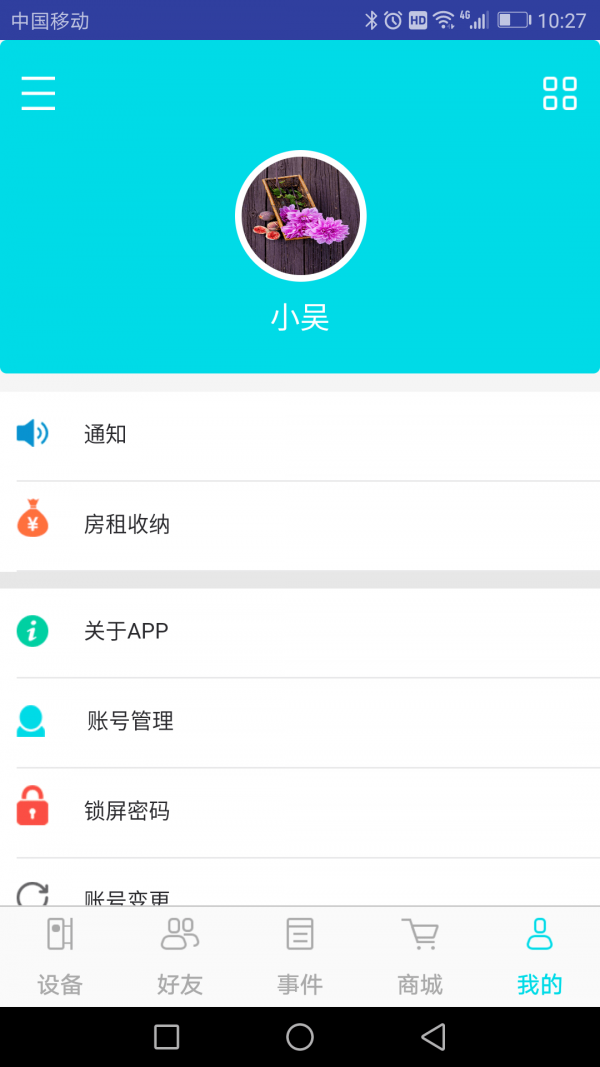Select the 我的 tab
Screen dimensions: 600x1067
point(540,957)
